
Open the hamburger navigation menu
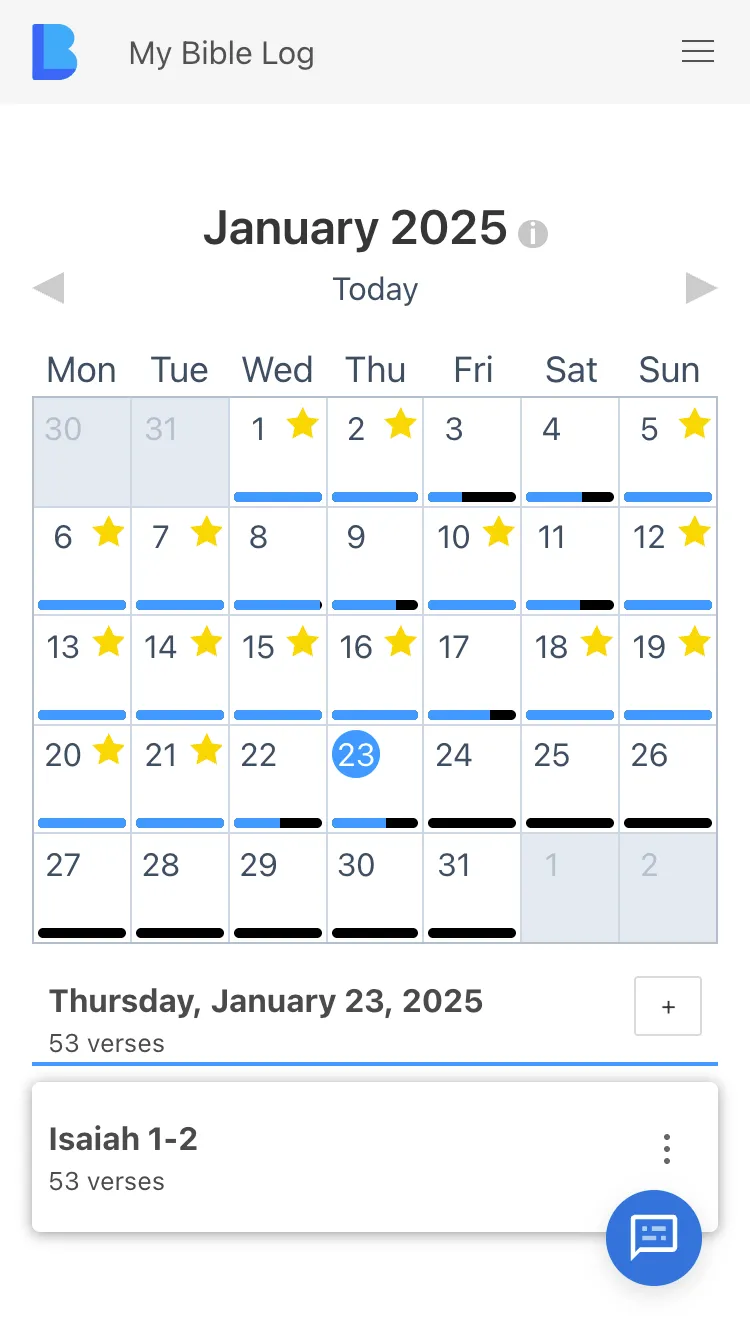(697, 51)
